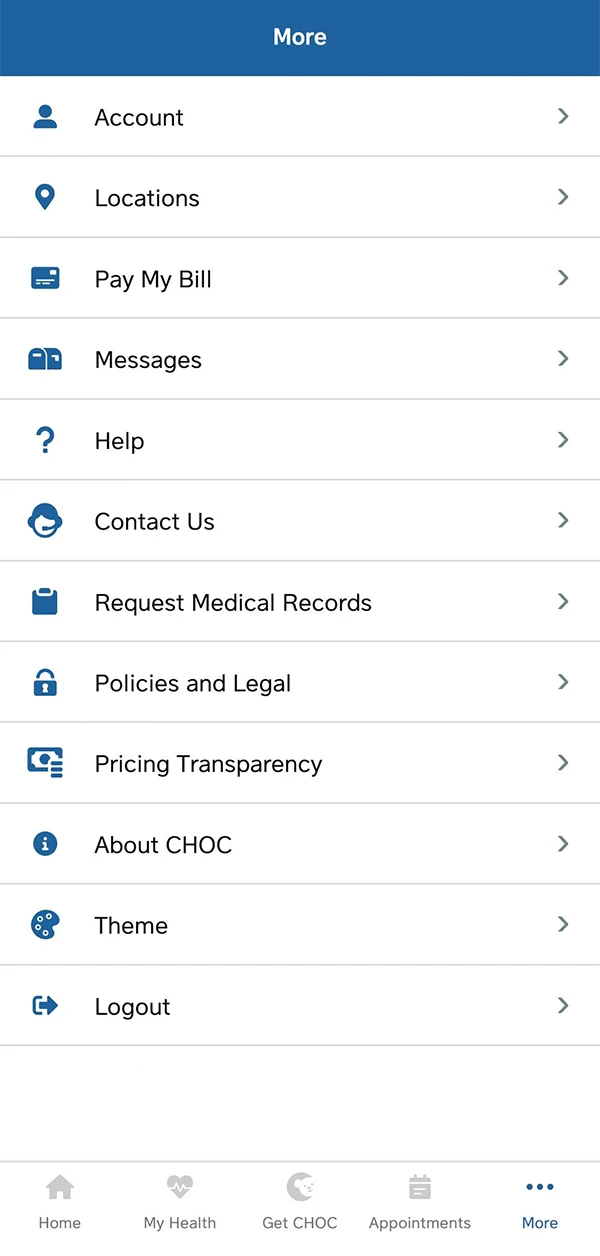Open Messages from the list

pos(299,360)
